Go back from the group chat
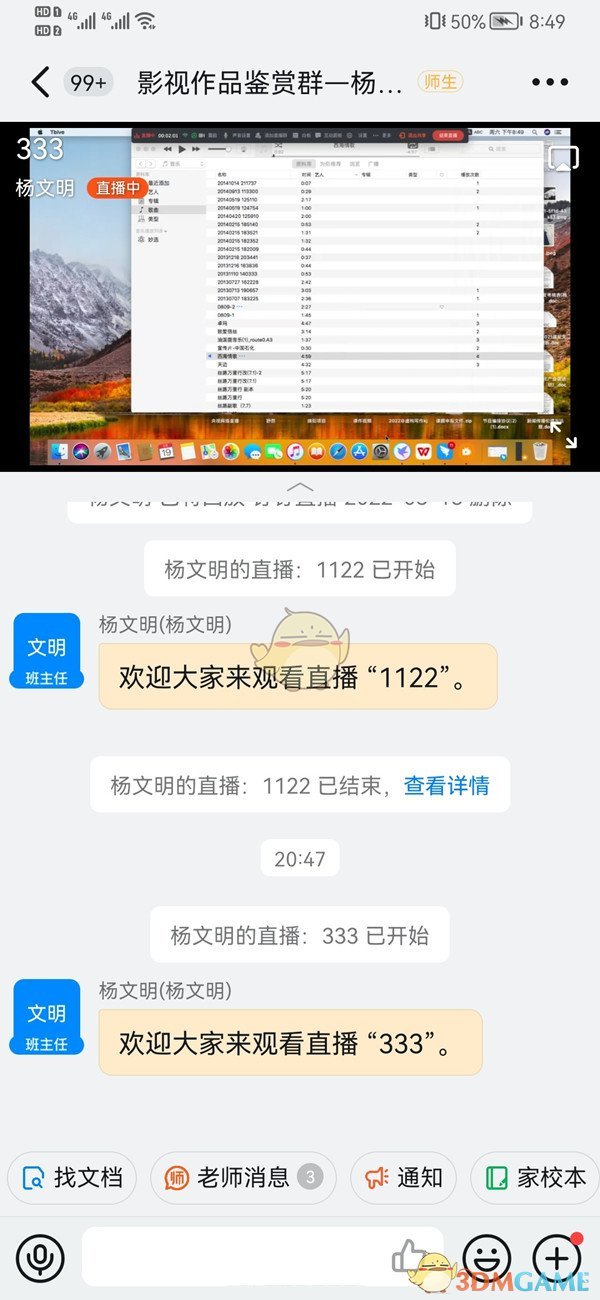This screenshot has width=600, height=1300. click(x=40, y=82)
